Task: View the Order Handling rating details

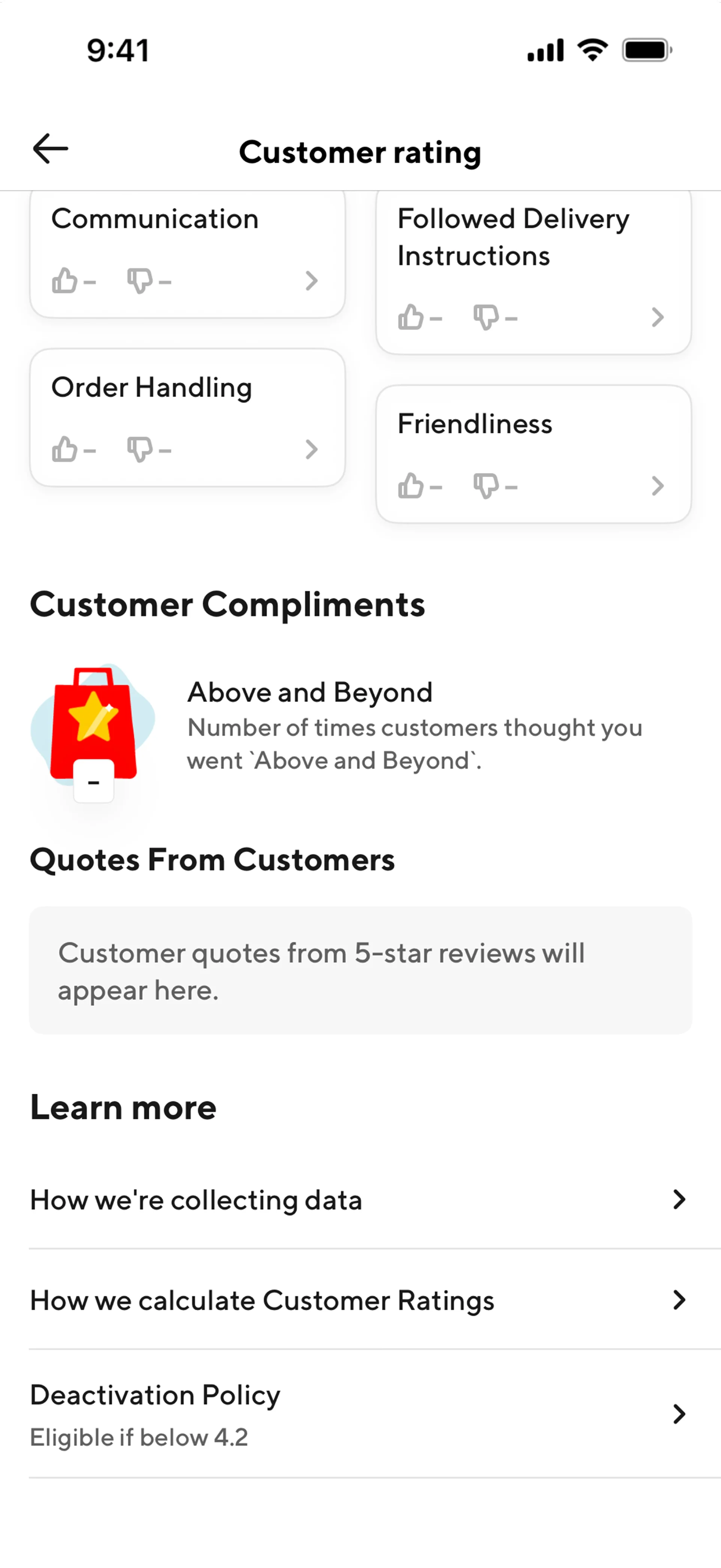Action: 187,418
